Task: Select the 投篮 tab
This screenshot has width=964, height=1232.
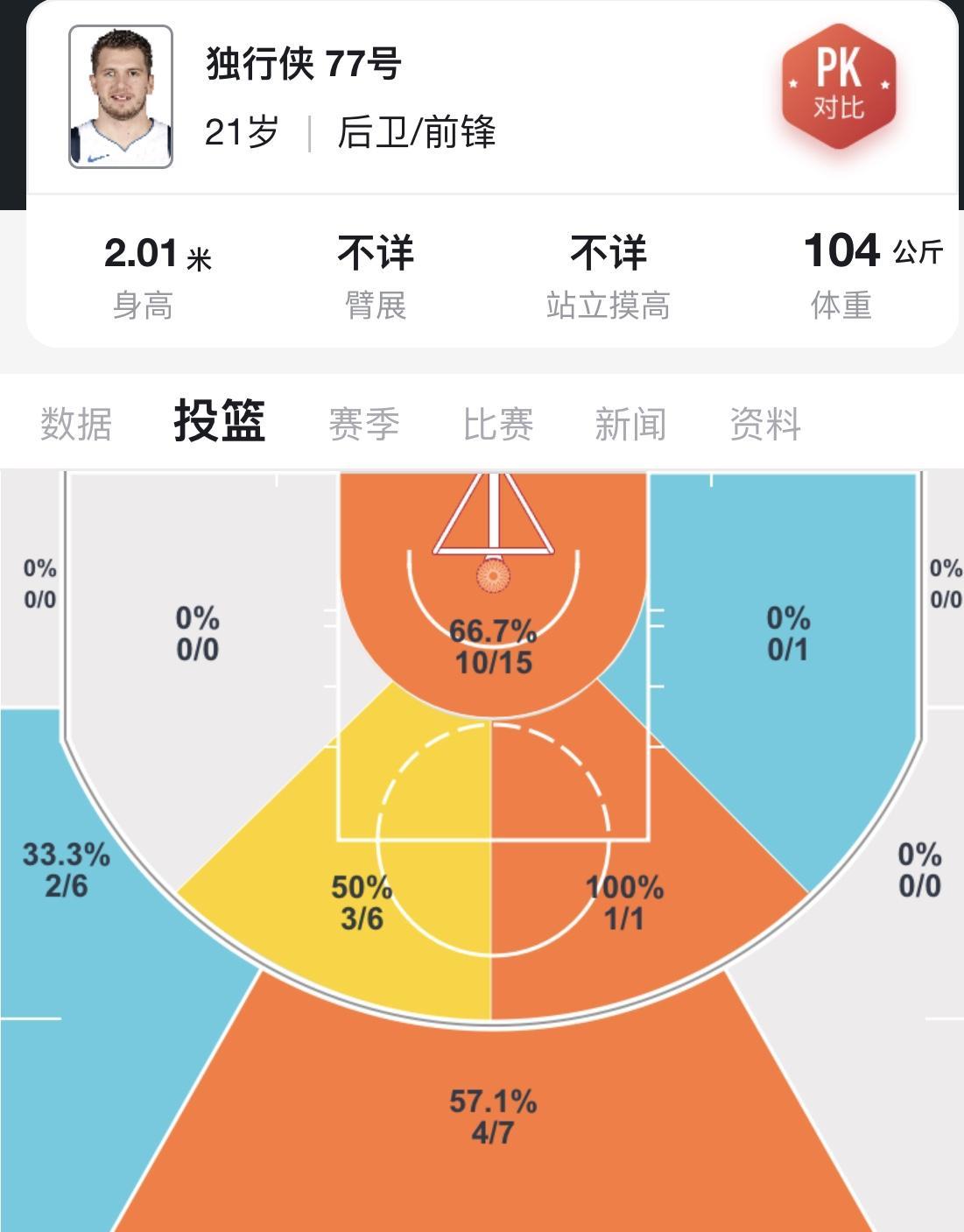Action: point(219,421)
